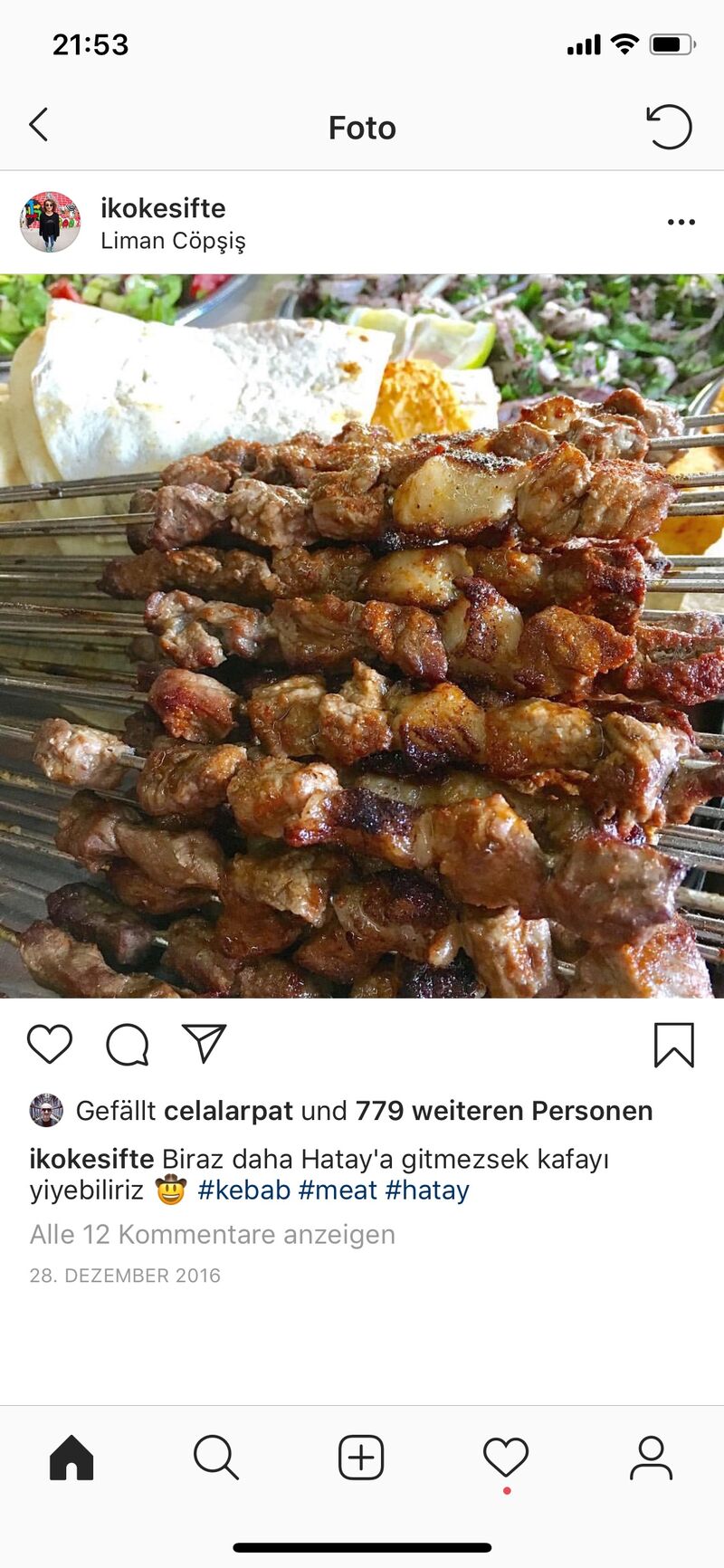Switch to the Home tab

71,1458
